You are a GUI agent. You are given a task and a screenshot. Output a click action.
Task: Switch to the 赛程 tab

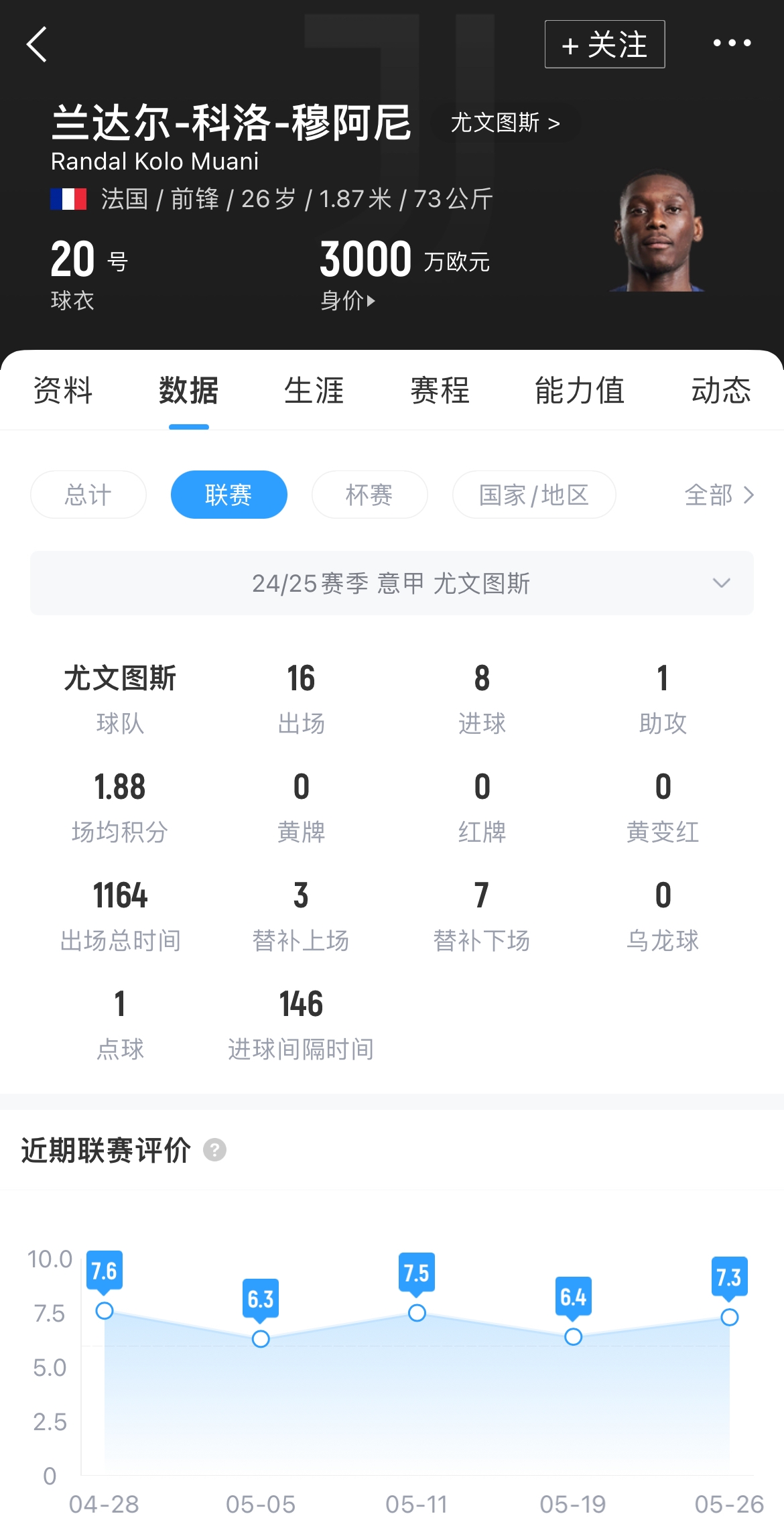(440, 390)
